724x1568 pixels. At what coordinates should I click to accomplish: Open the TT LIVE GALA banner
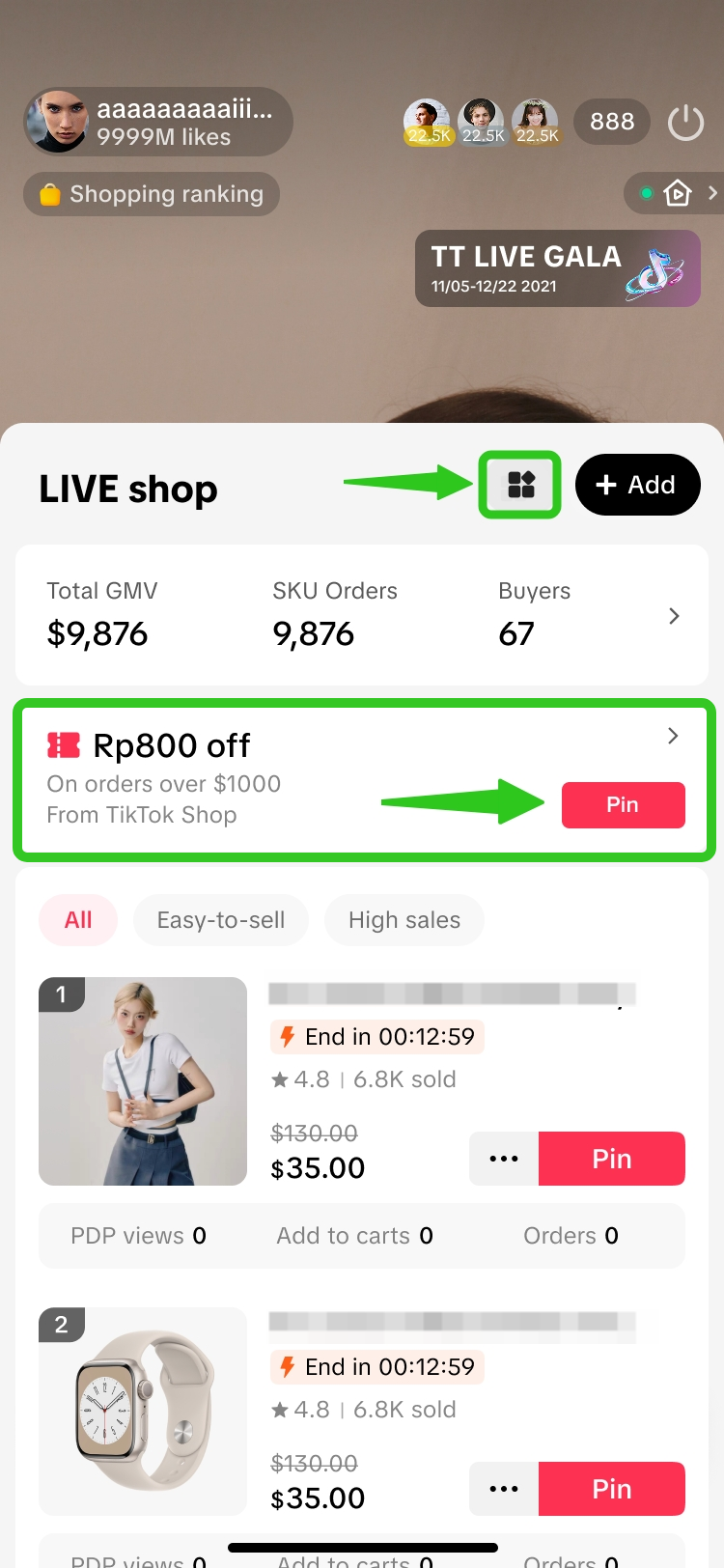557,268
